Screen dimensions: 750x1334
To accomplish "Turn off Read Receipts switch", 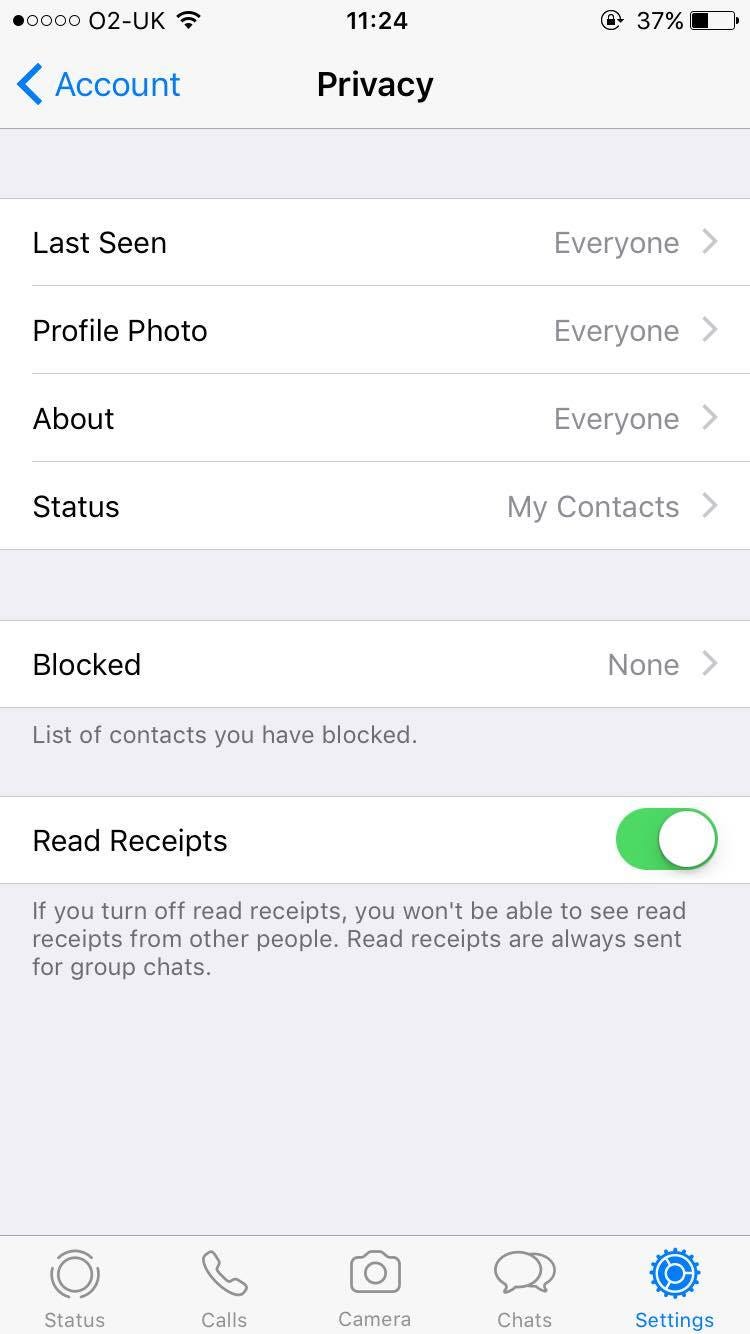I will click(666, 840).
